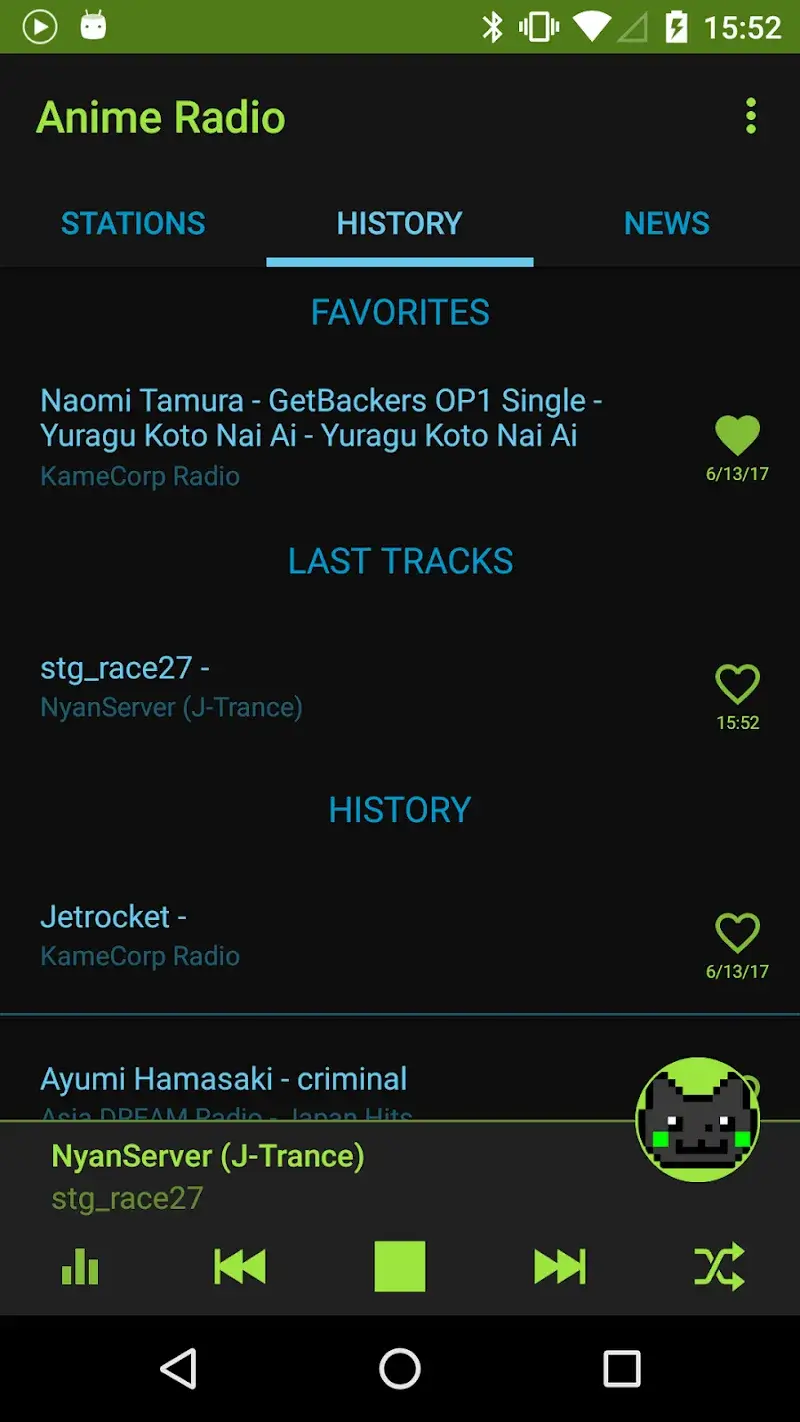Expand the FAVORITES section header
The width and height of the screenshot is (800, 1422).
(x=400, y=311)
